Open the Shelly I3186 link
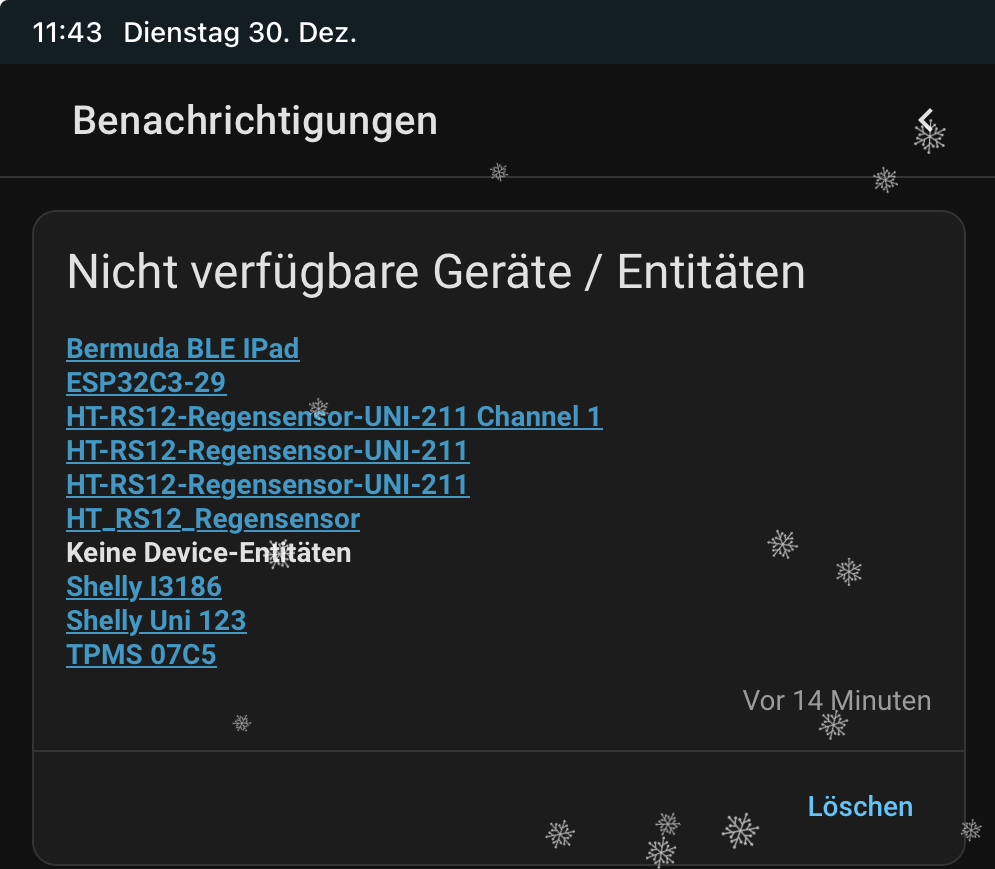This screenshot has height=869, width=995. tap(144, 587)
